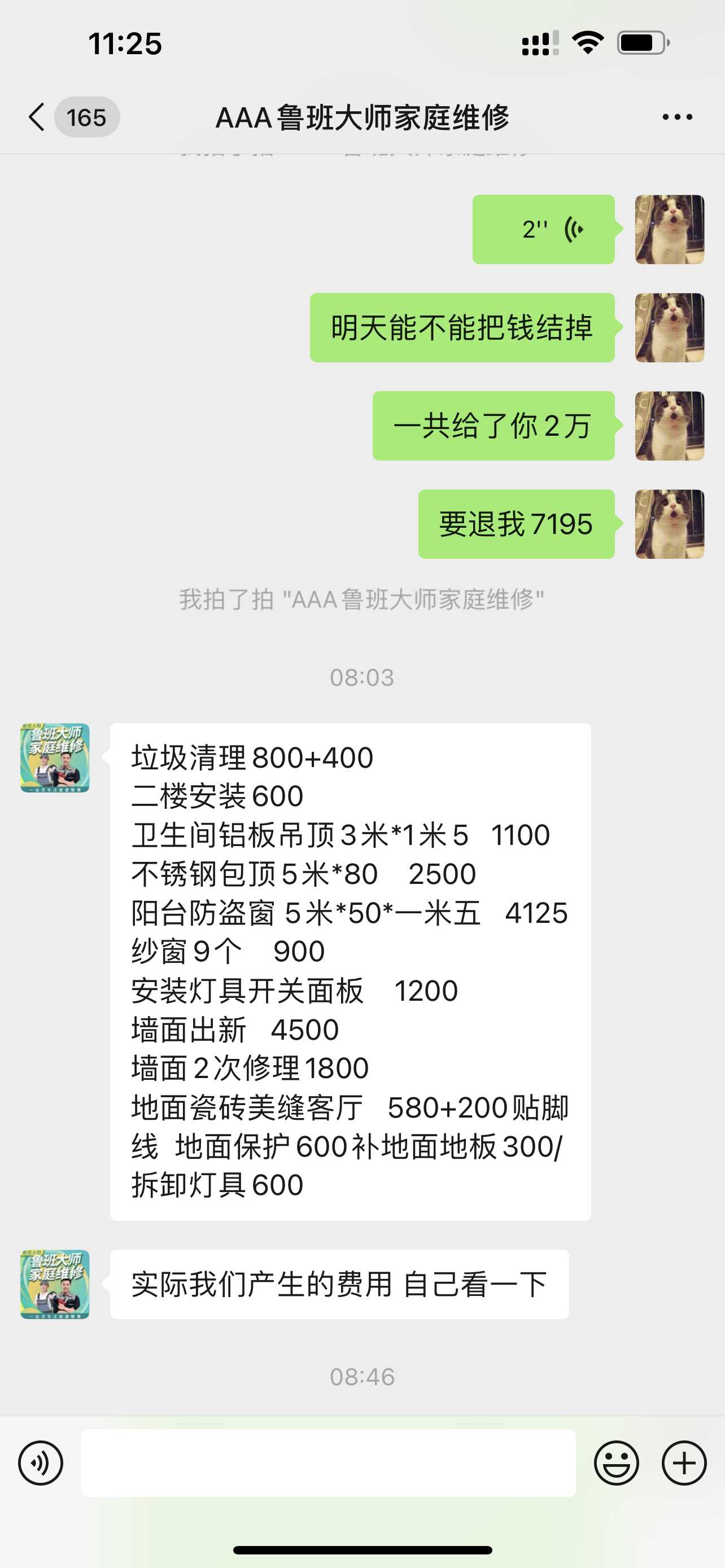Tap my cat avatar beside the voice message

pyautogui.click(x=670, y=230)
